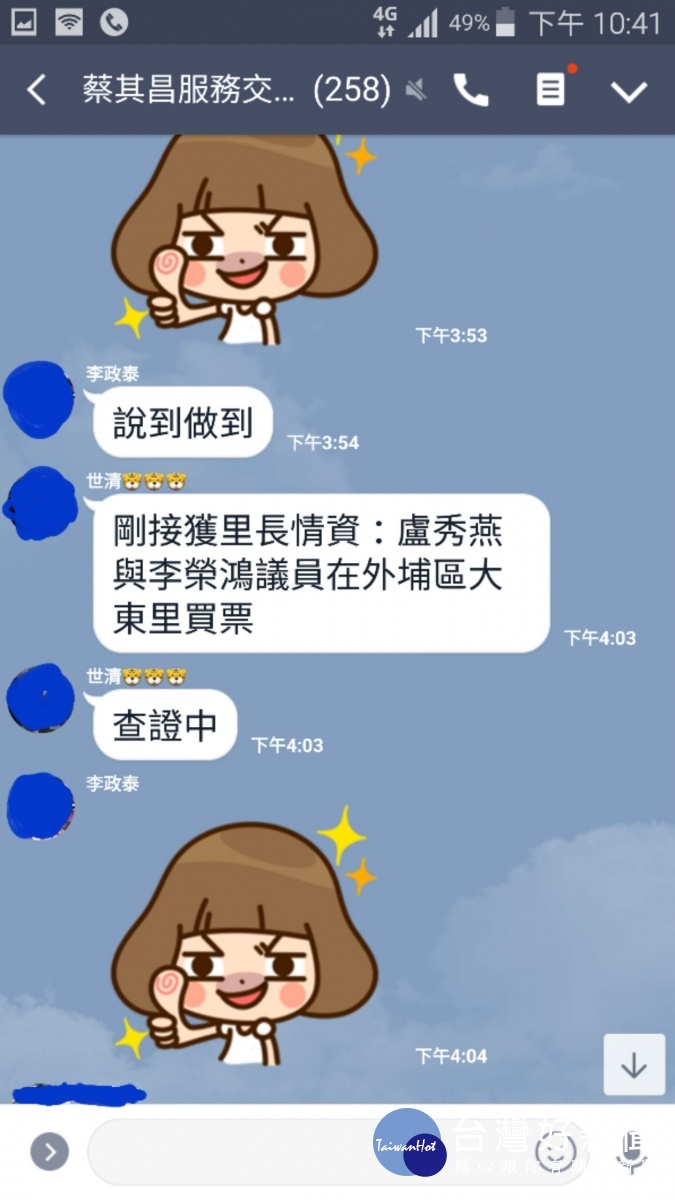Open the group notes icon
The image size is (675, 1200).
pos(550,91)
